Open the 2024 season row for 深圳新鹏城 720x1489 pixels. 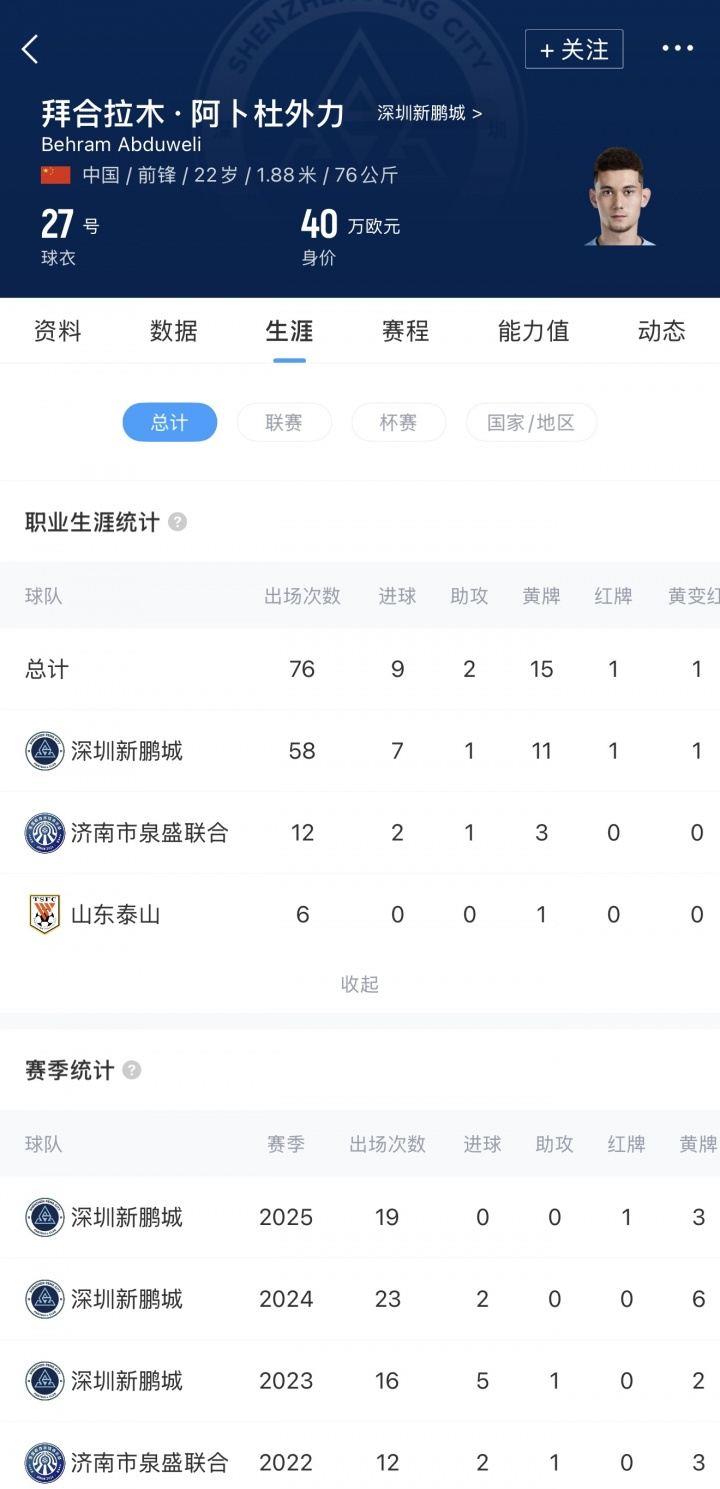[360, 1299]
